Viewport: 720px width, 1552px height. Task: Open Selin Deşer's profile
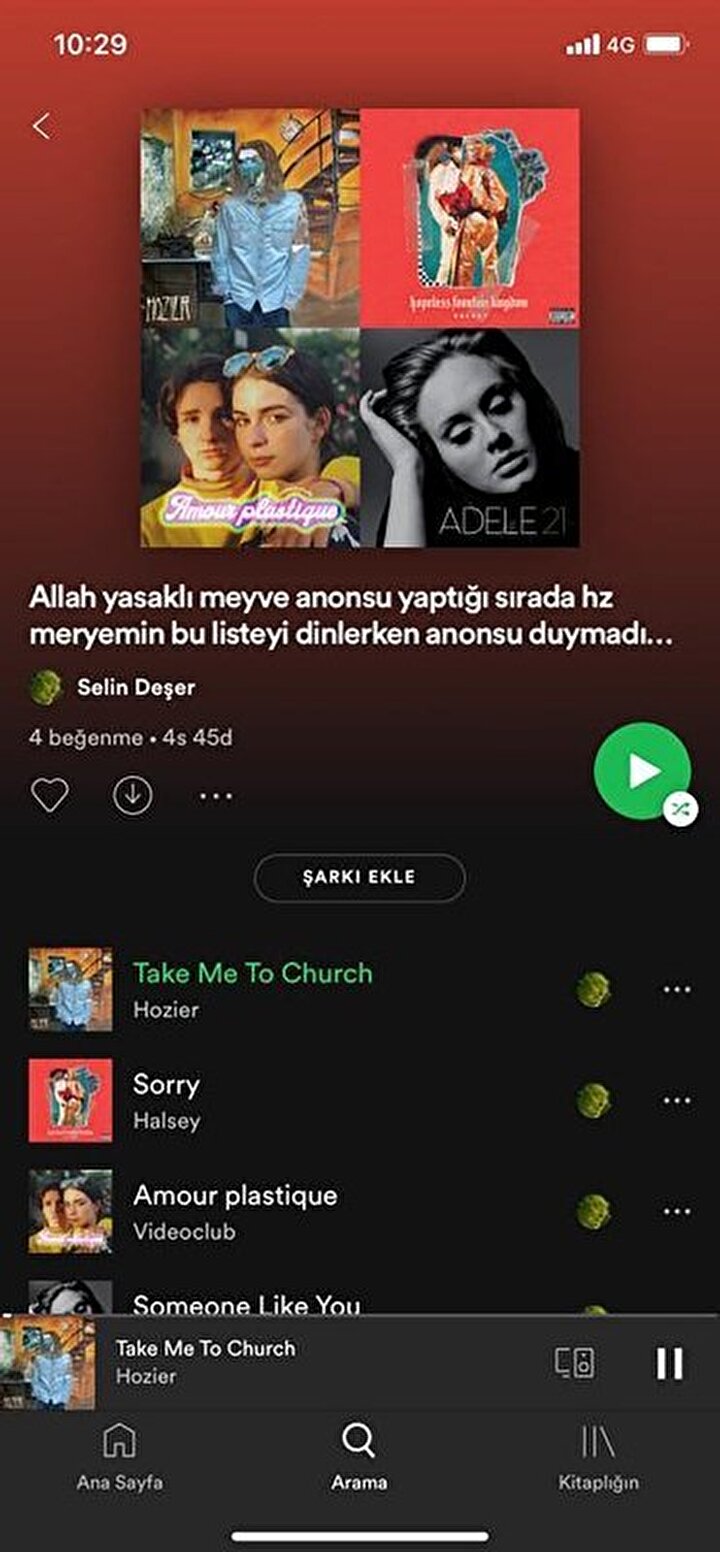(135, 688)
